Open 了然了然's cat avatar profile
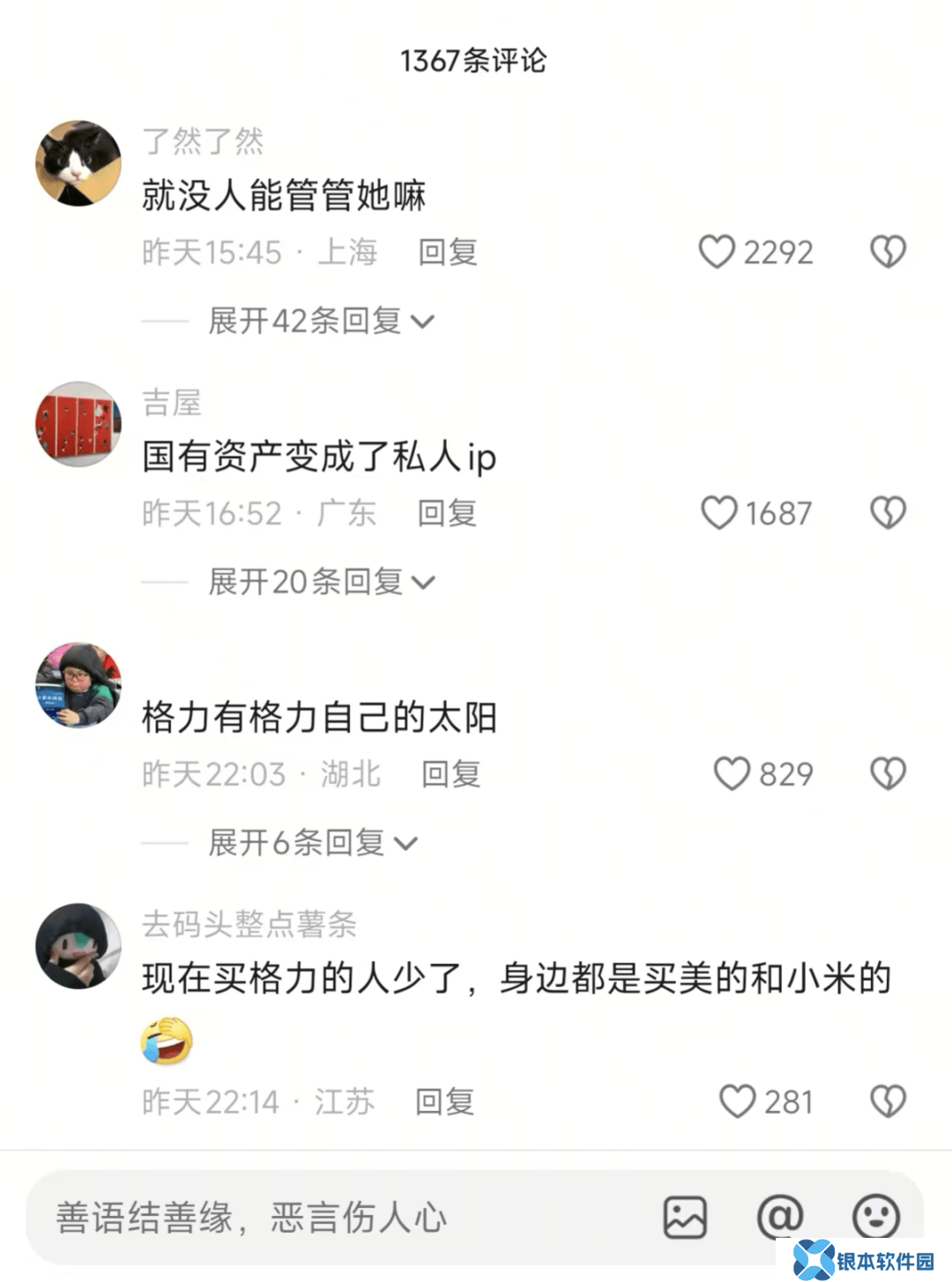 [78, 164]
